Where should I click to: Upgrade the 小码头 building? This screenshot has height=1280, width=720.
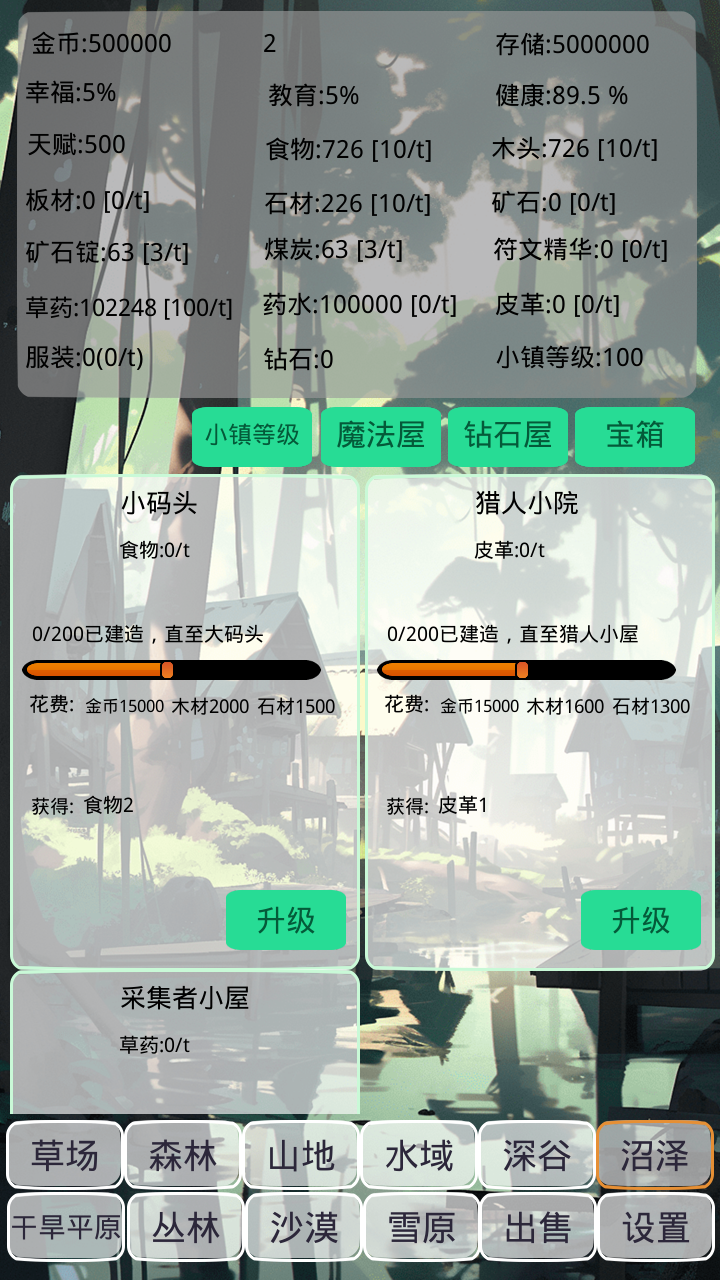(286, 920)
